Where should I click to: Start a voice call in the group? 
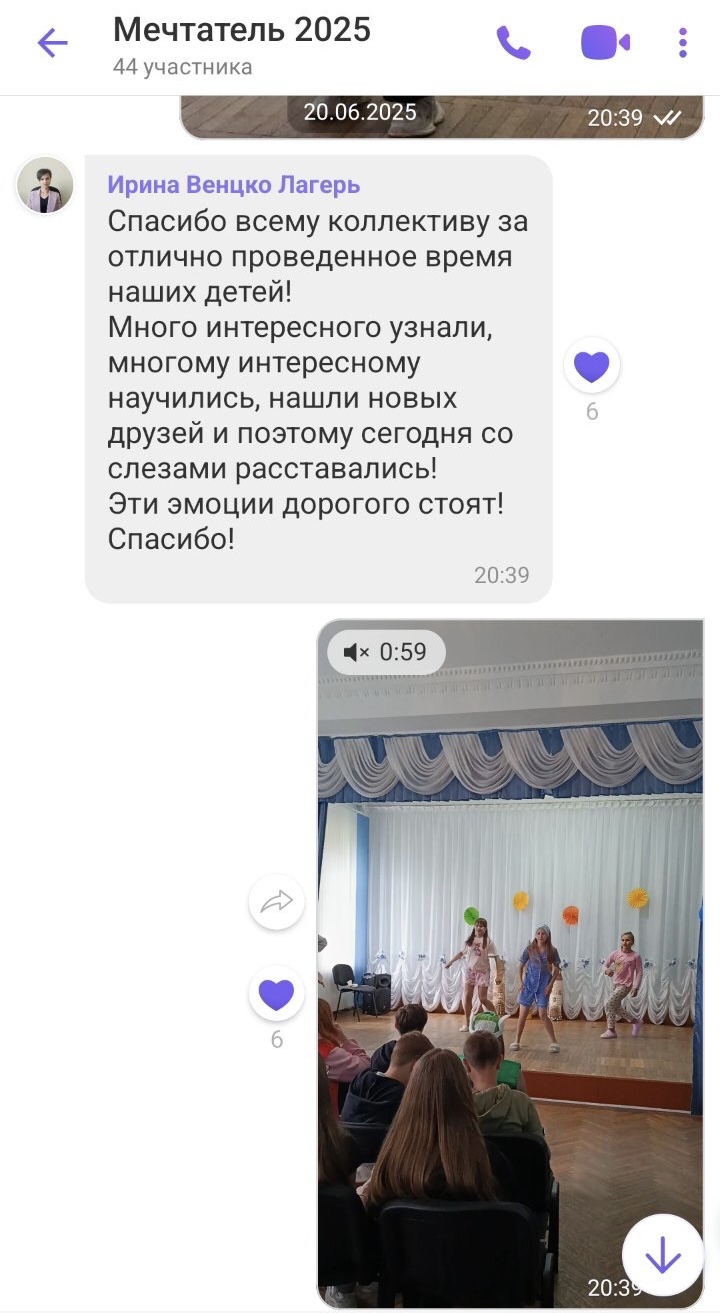(x=514, y=43)
